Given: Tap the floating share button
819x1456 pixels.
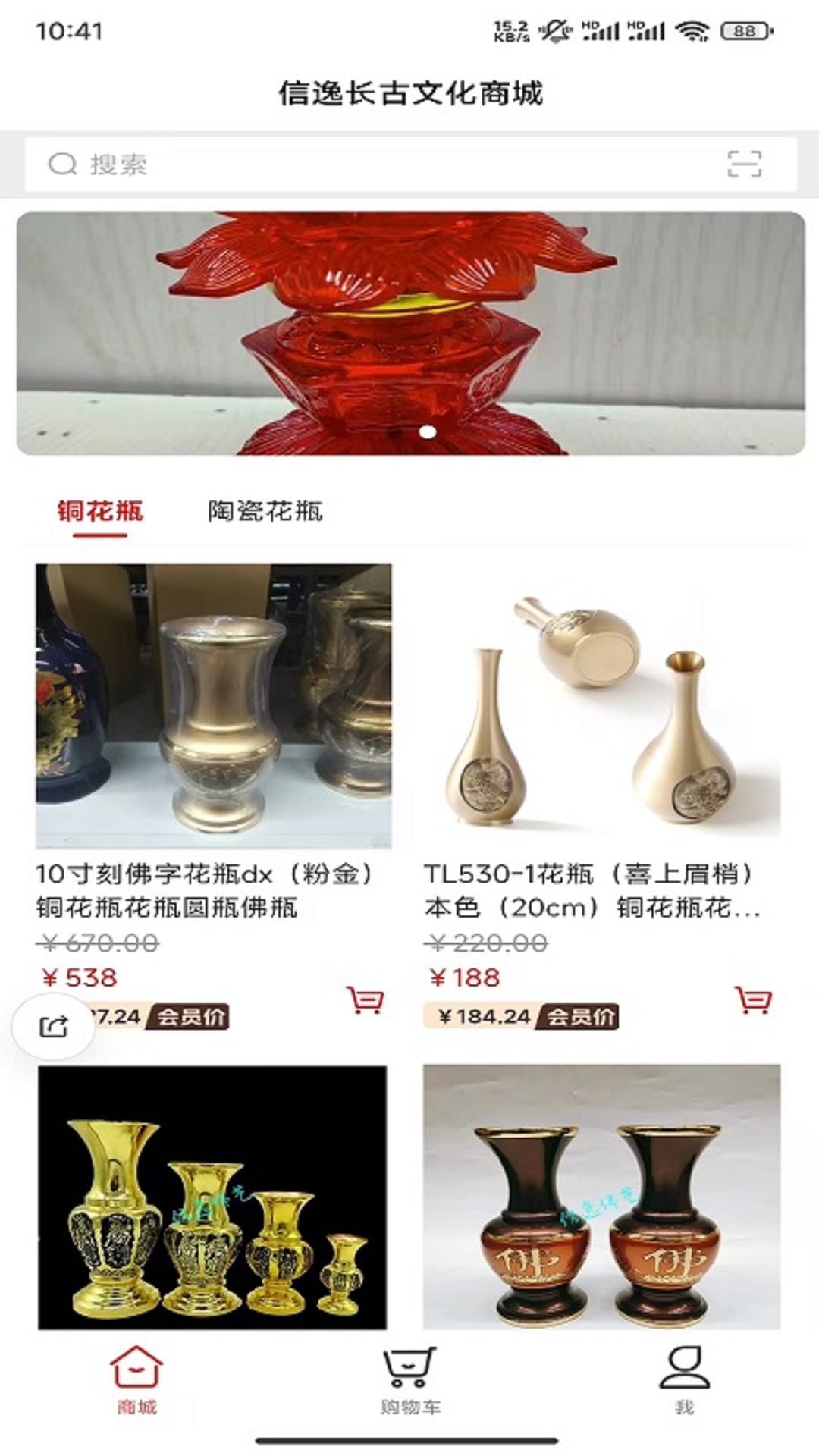Looking at the screenshot, I should pos(54,1027).
